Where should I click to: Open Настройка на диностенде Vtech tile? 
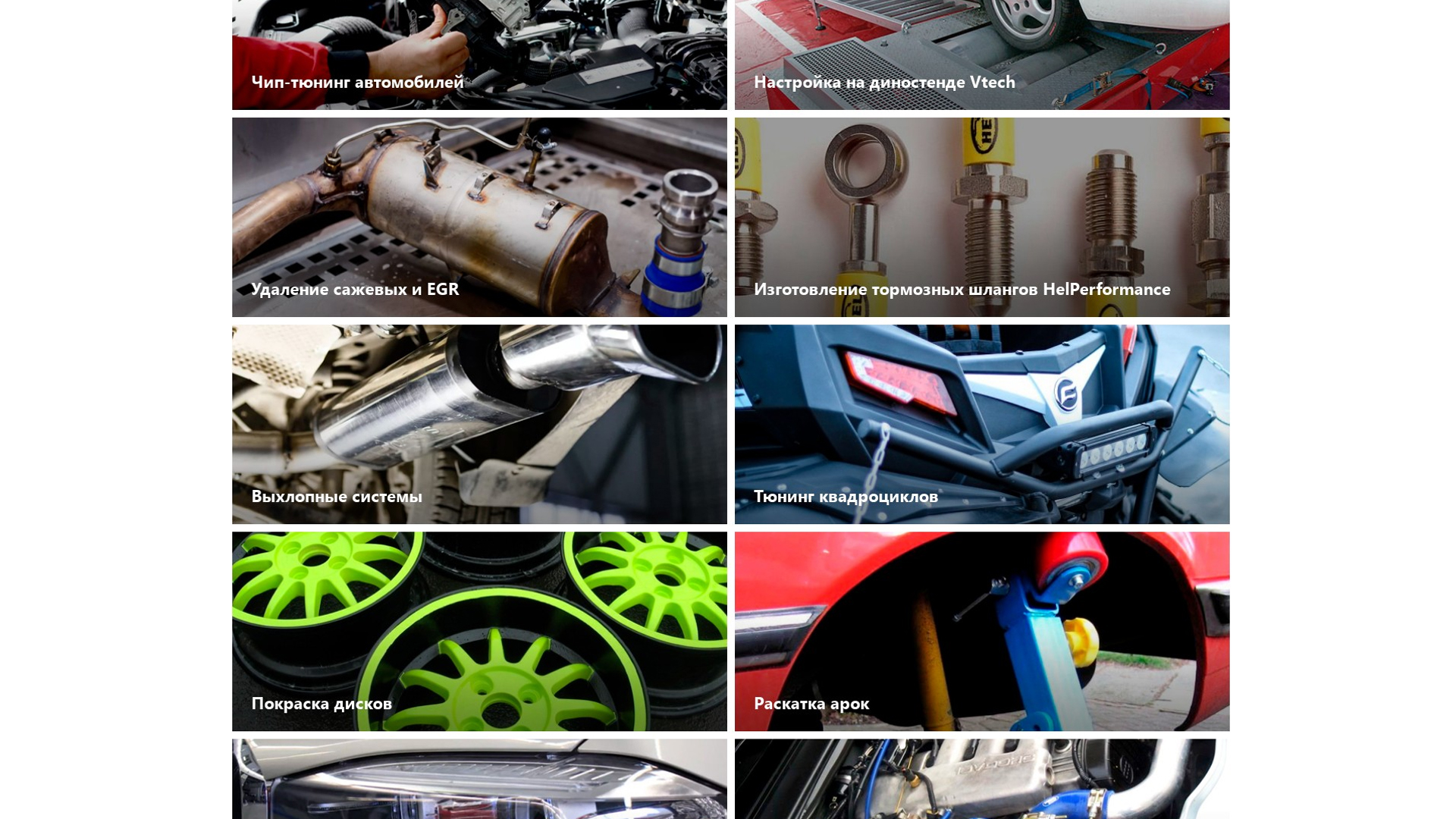tap(981, 55)
